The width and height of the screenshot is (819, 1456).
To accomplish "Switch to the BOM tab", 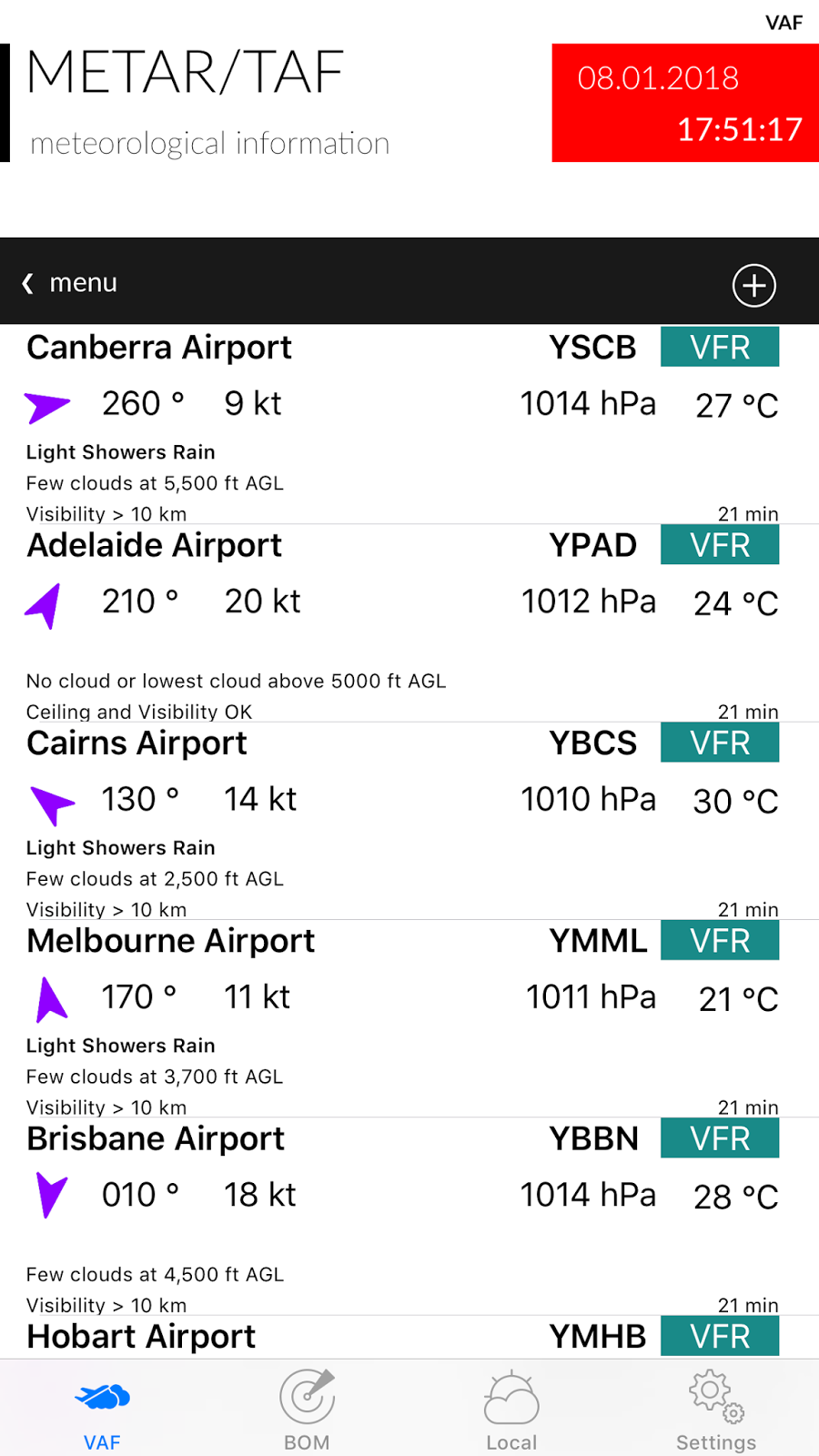I will (x=307, y=1410).
